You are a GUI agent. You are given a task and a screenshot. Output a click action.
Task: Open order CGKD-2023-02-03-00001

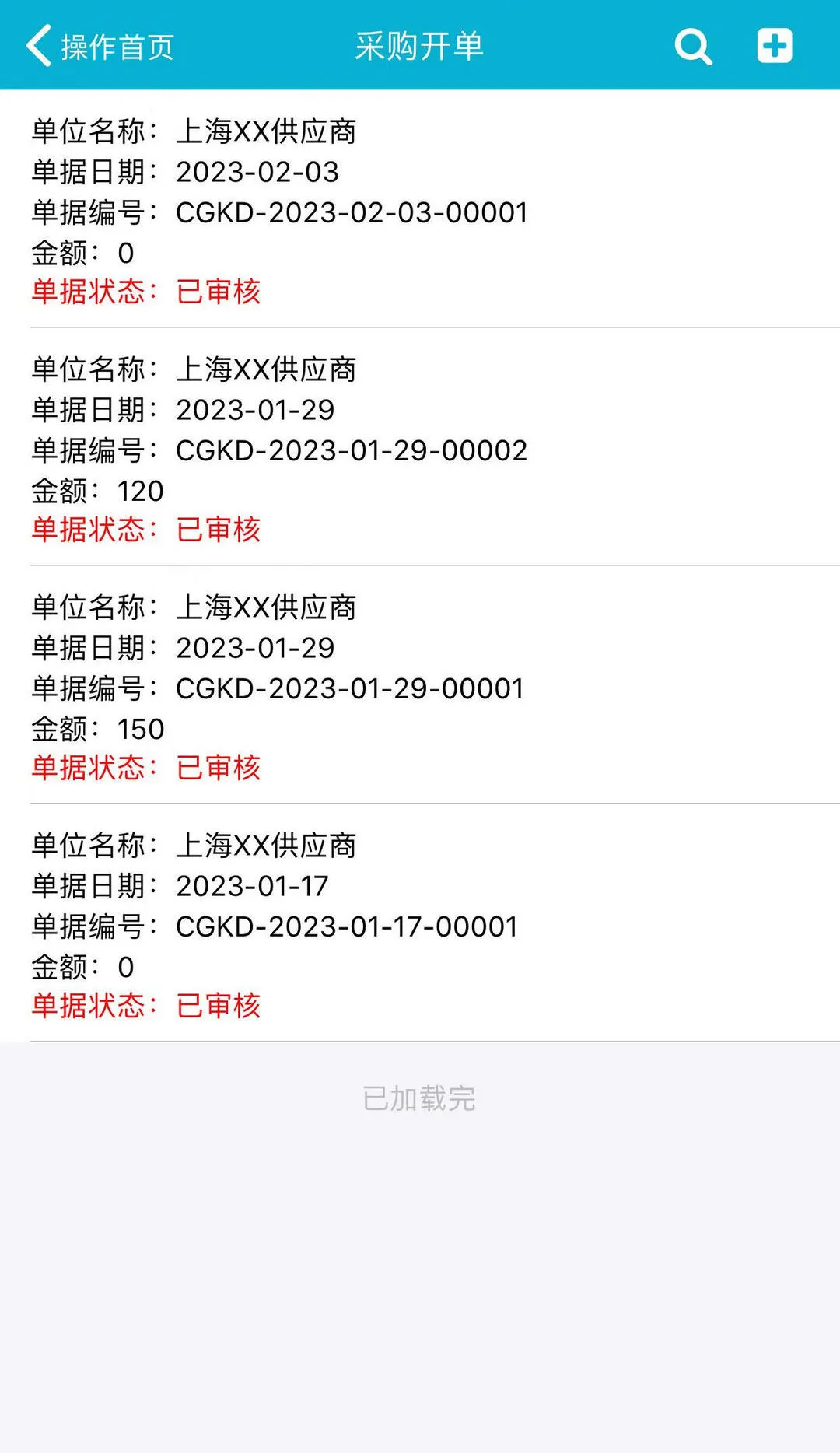[352, 211]
